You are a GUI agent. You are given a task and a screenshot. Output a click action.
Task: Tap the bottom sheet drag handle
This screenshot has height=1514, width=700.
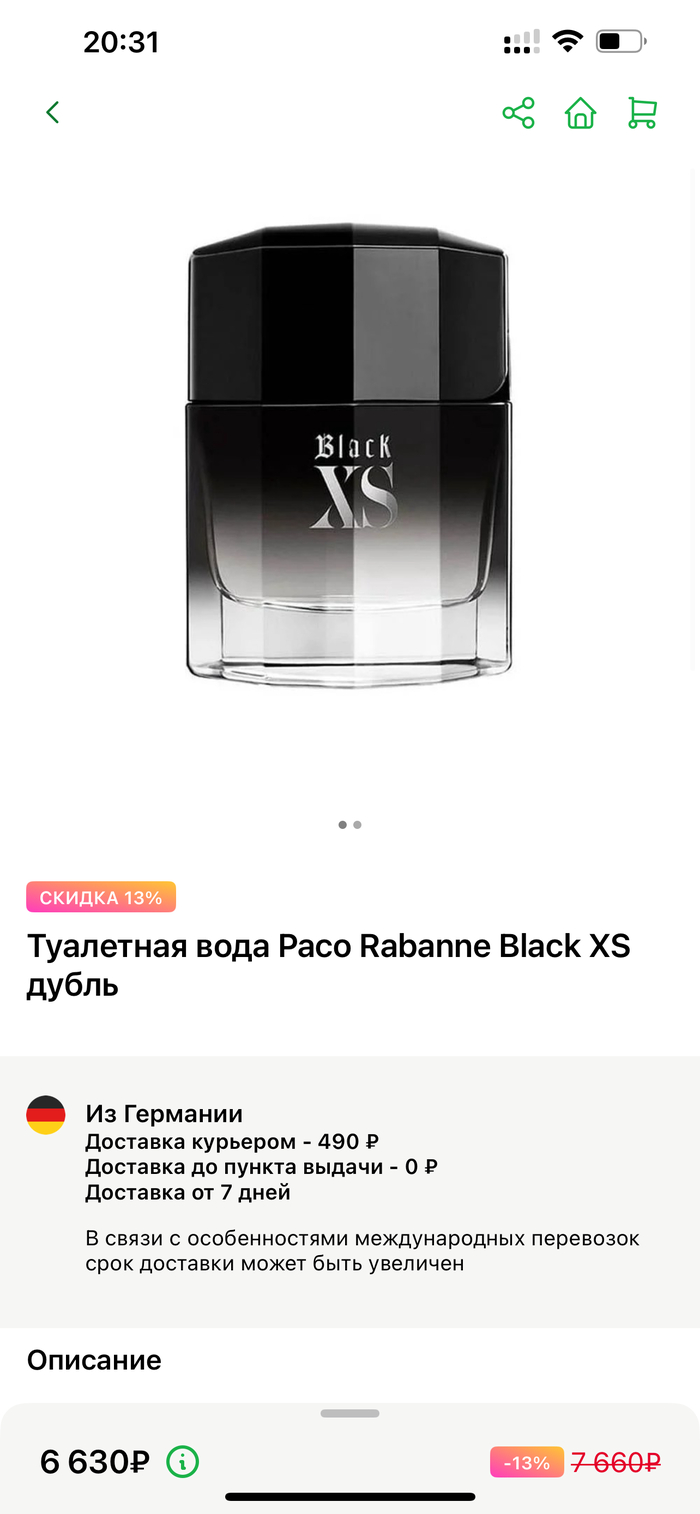[x=349, y=1413]
